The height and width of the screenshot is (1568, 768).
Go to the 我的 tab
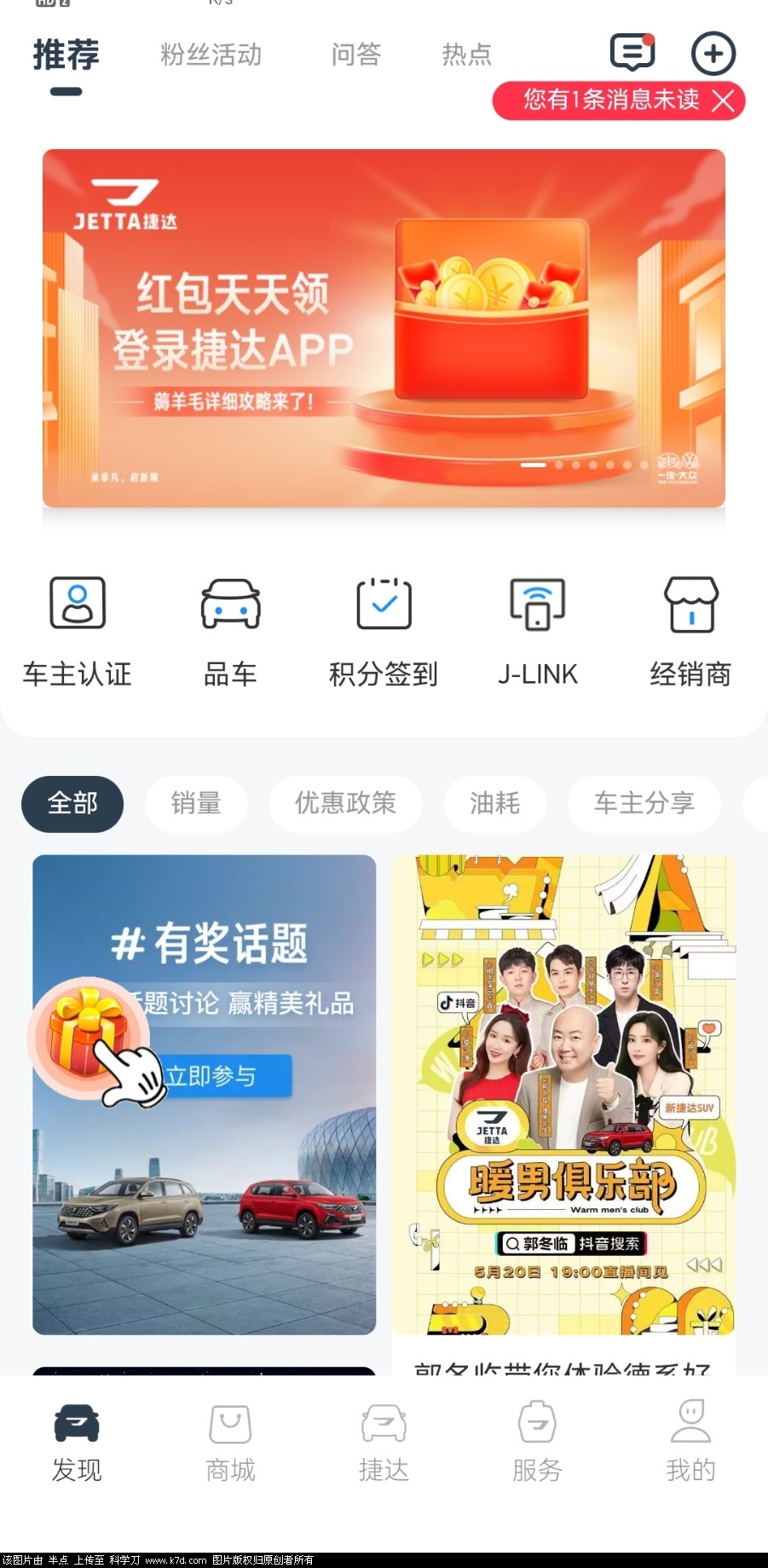pos(690,1441)
